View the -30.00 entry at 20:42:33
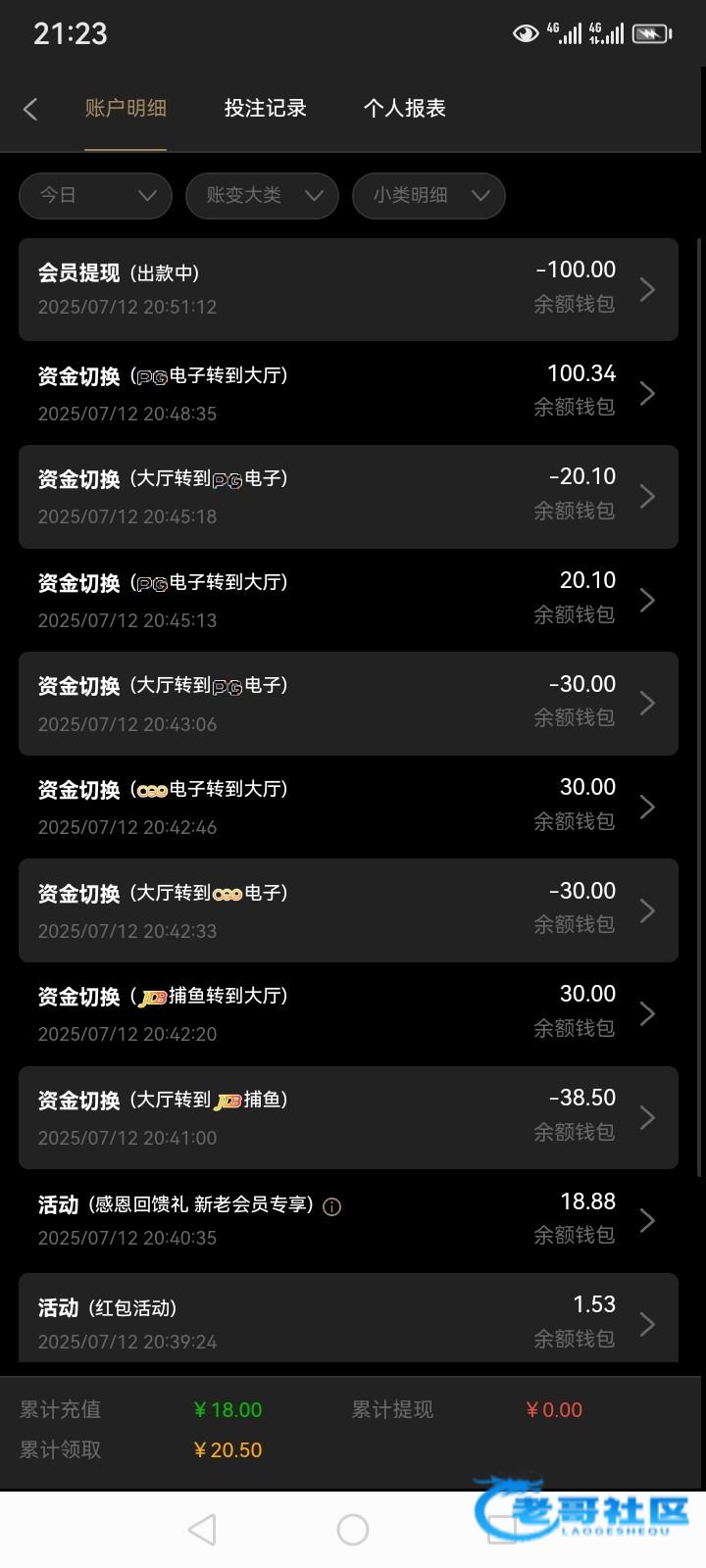 tap(348, 910)
